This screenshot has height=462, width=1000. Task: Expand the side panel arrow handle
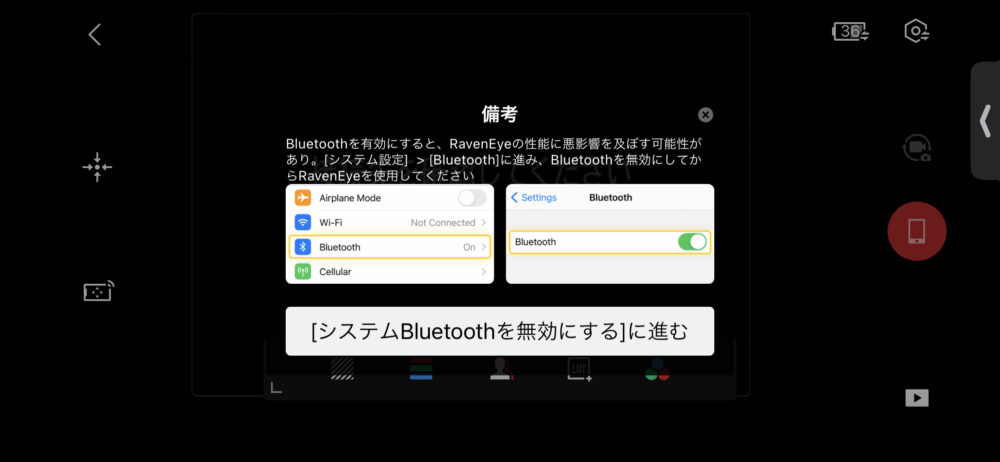tap(985, 120)
